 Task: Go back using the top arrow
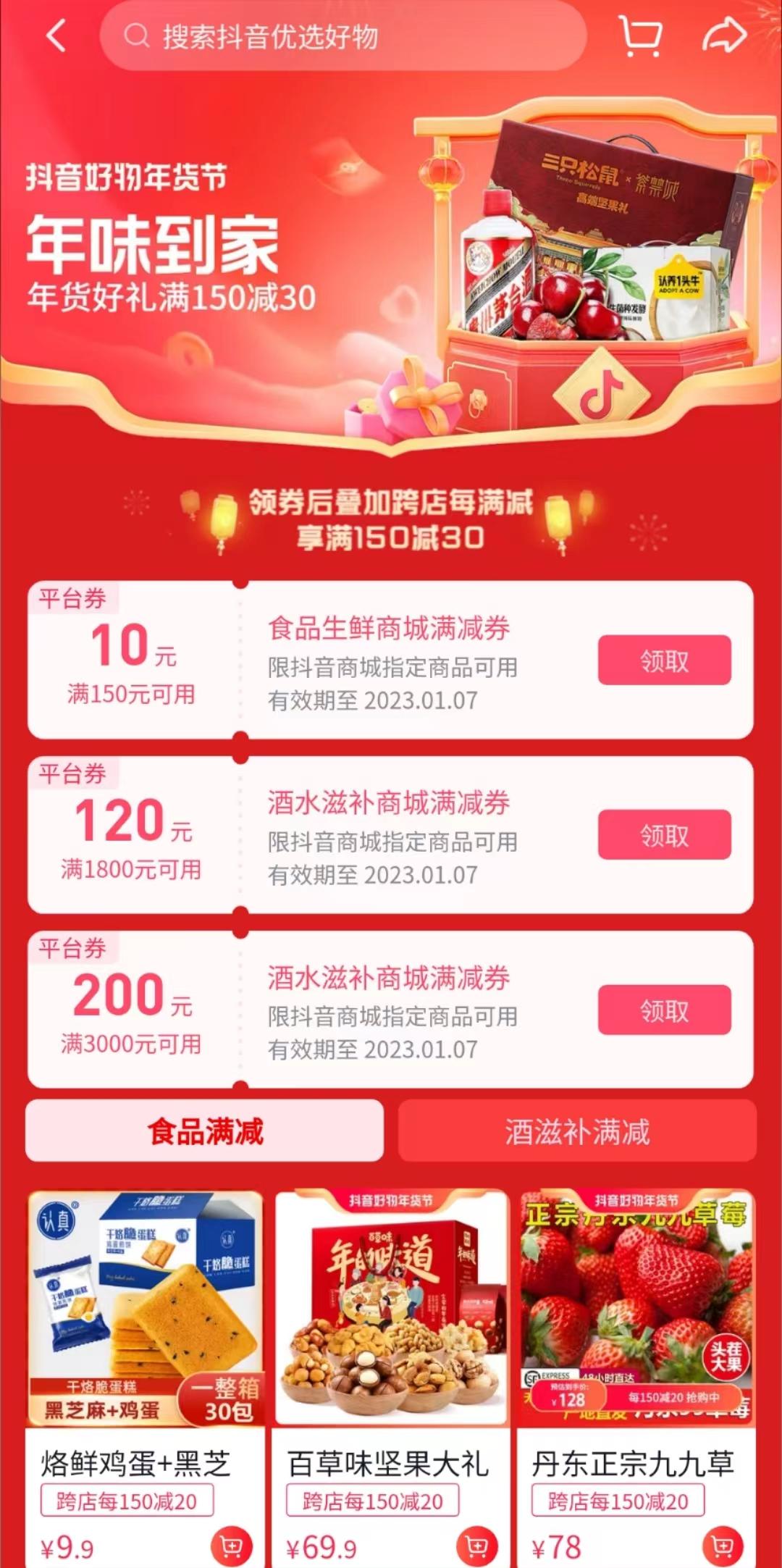56,35
